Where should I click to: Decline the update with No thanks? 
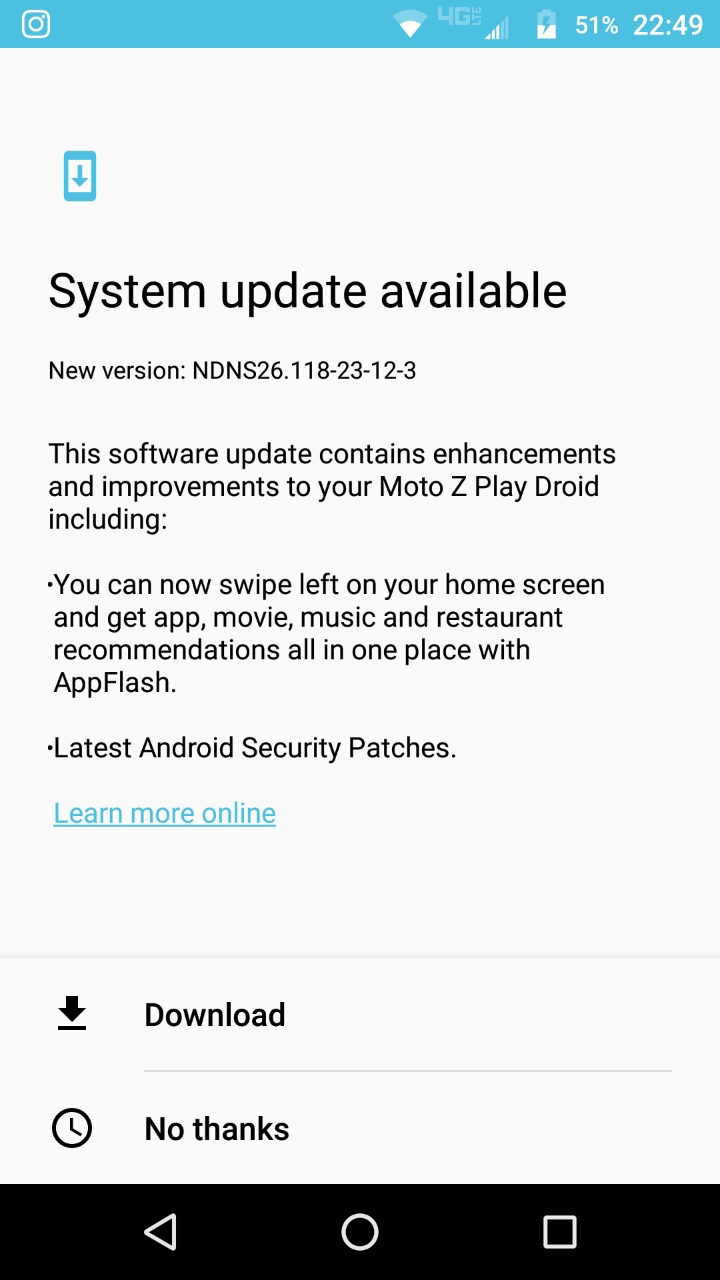click(x=217, y=1128)
